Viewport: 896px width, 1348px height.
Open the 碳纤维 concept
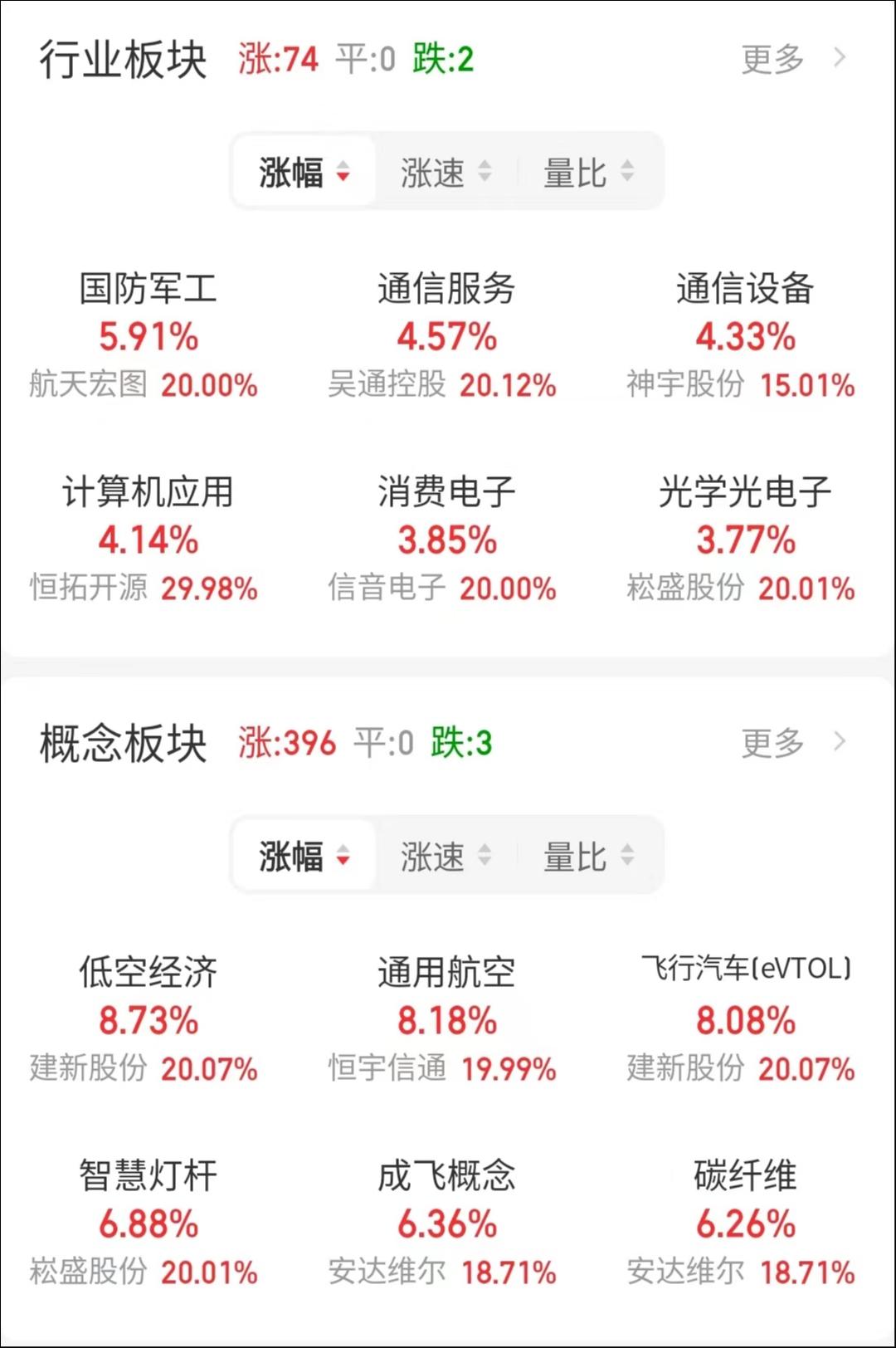744,1221
